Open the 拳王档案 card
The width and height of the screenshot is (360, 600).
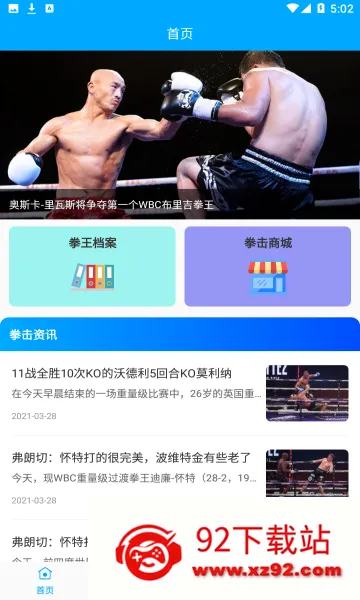(92, 266)
